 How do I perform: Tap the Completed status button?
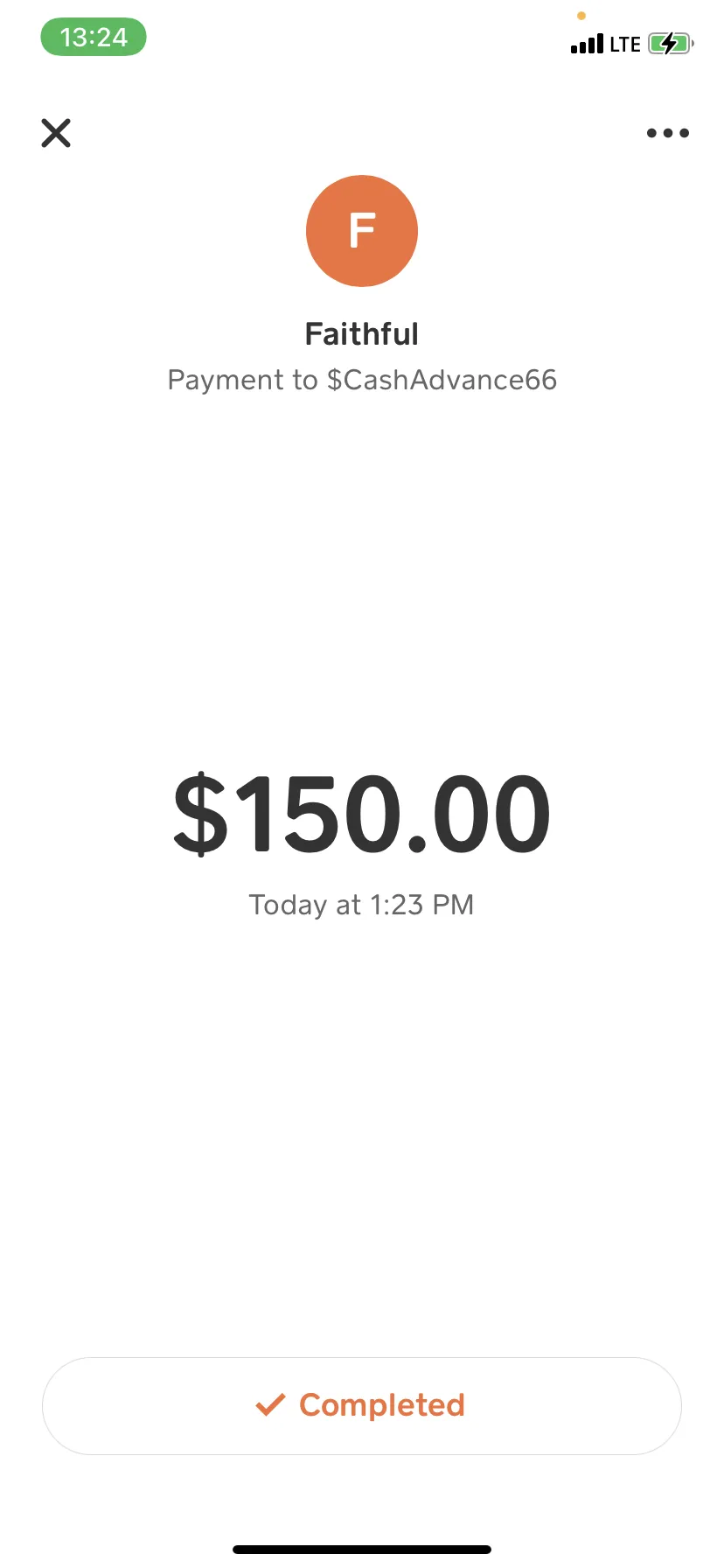point(362,1406)
